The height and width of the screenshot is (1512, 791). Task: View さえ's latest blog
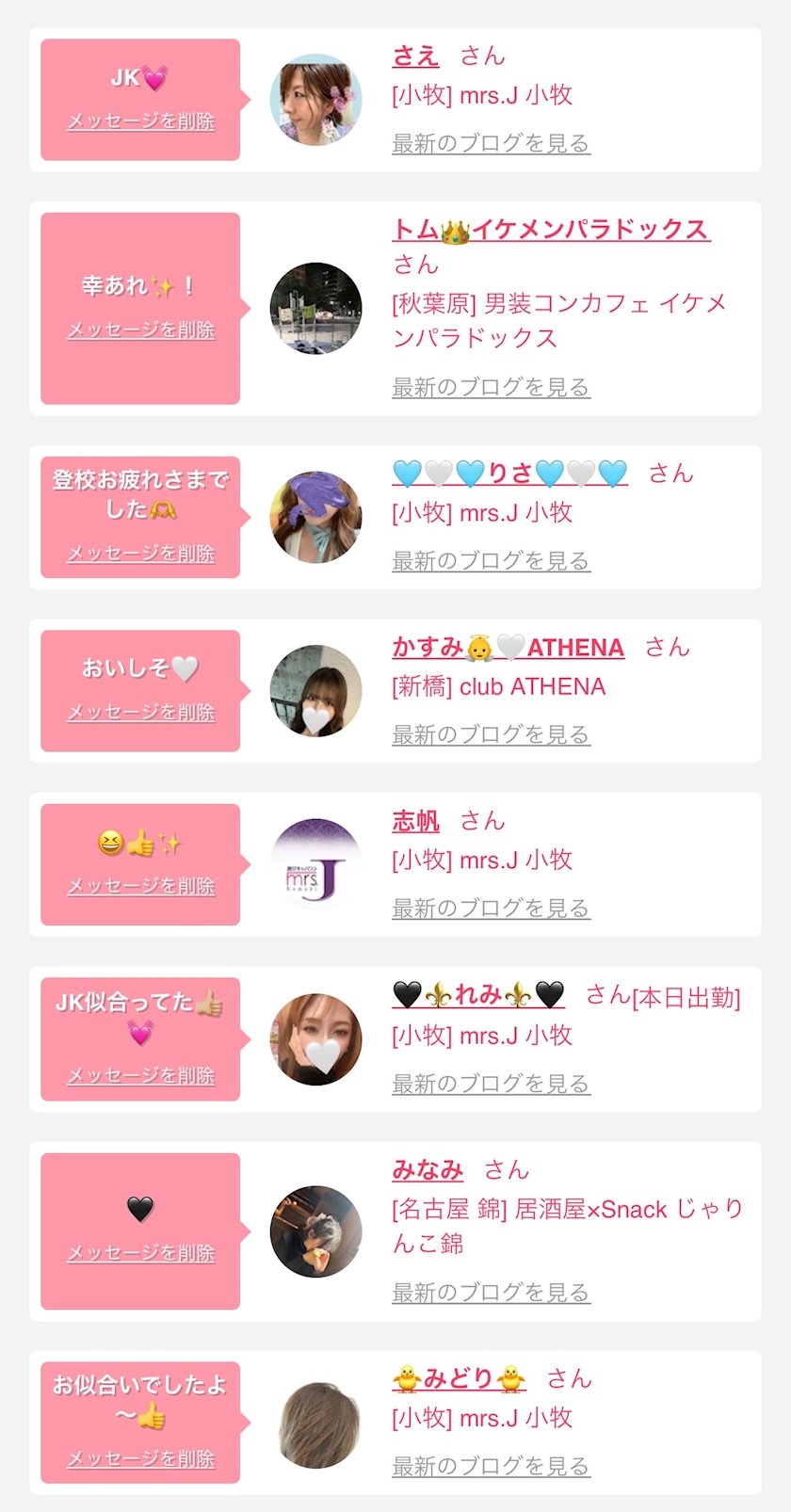click(491, 143)
